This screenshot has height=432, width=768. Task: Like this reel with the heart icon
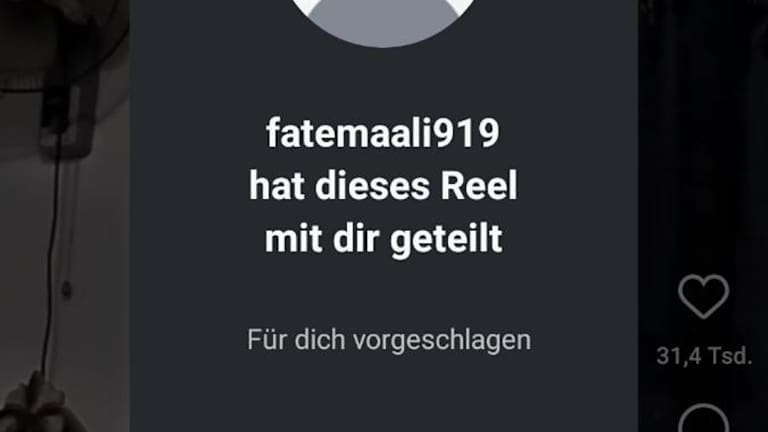pos(703,297)
